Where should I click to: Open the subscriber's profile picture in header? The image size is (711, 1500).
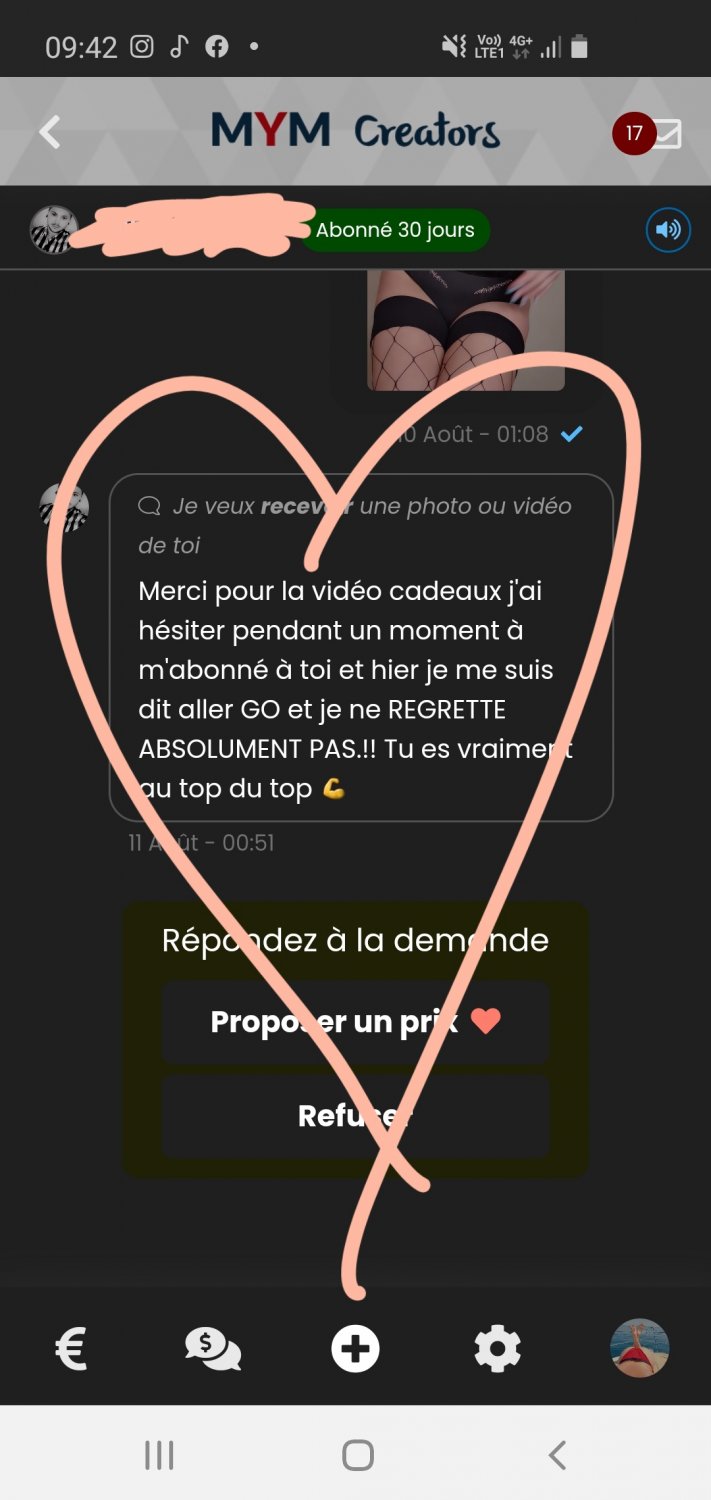pos(53,230)
